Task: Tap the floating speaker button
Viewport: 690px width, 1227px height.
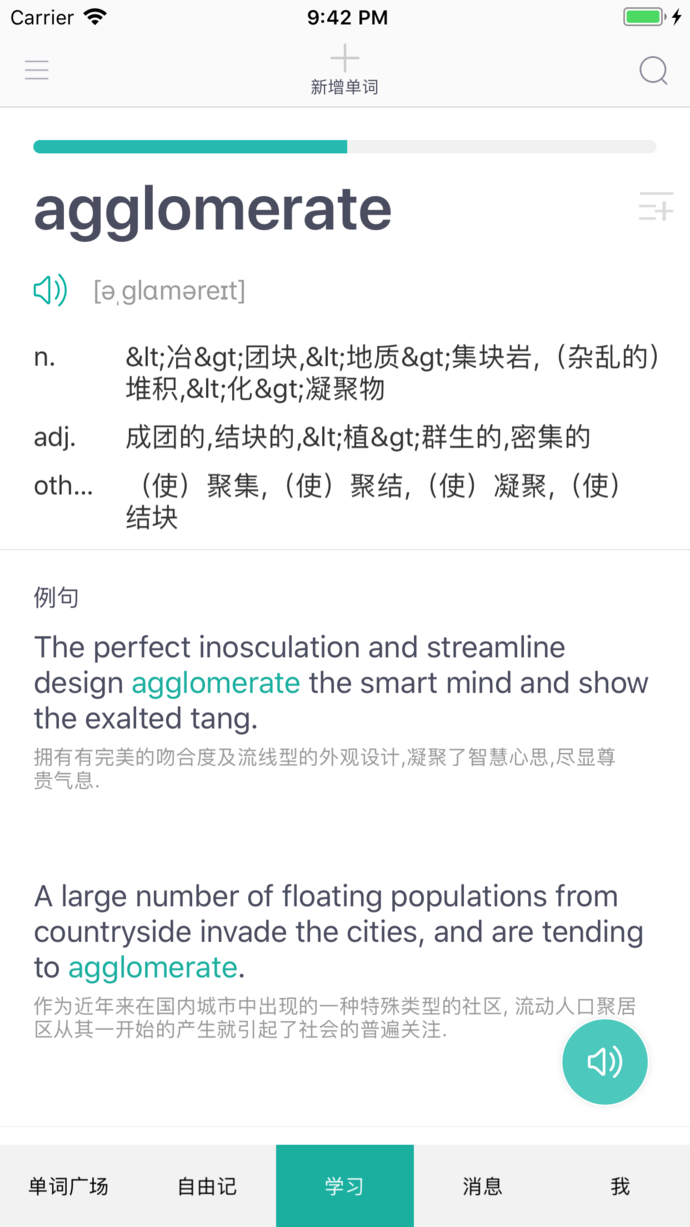Action: point(605,1062)
